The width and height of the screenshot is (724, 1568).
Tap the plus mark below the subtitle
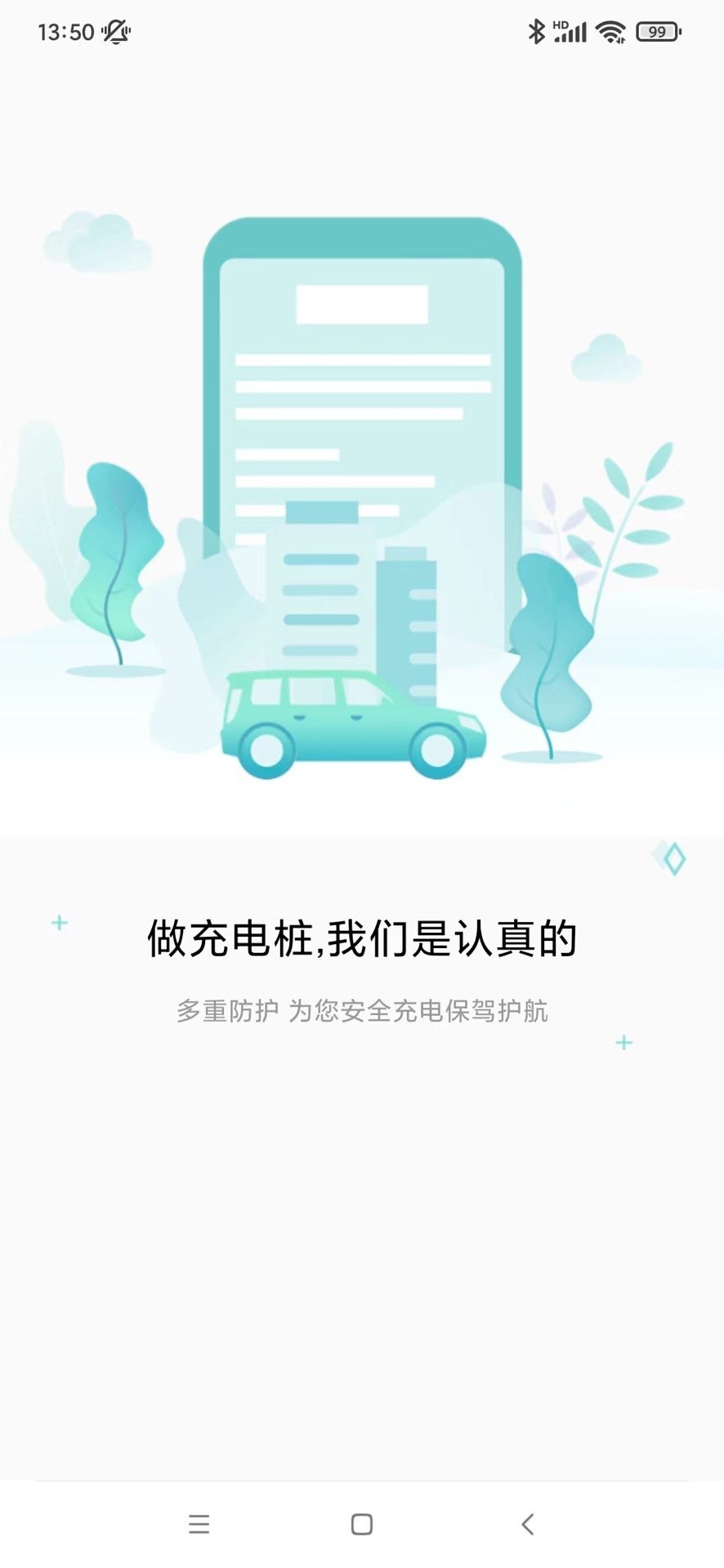click(x=623, y=1042)
